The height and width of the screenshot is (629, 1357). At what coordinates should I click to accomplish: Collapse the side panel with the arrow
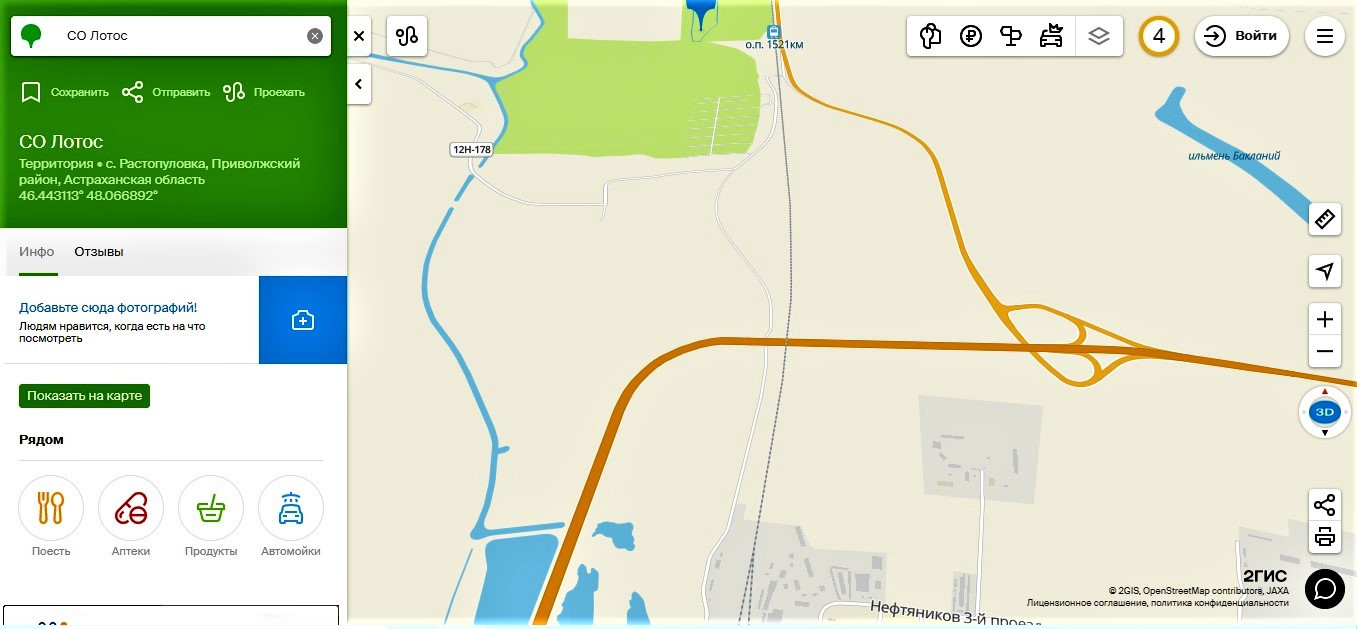point(359,85)
